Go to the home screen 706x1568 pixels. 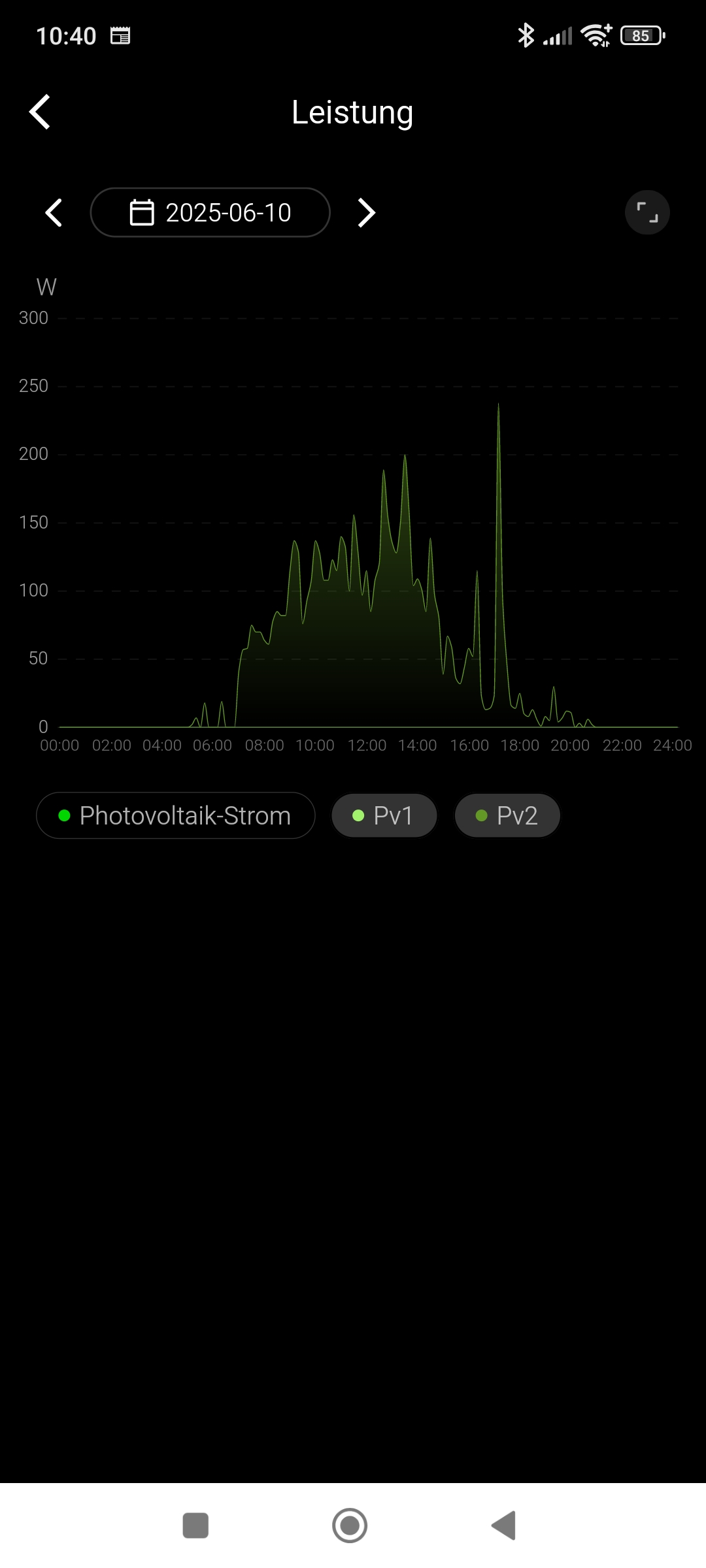click(x=350, y=1526)
